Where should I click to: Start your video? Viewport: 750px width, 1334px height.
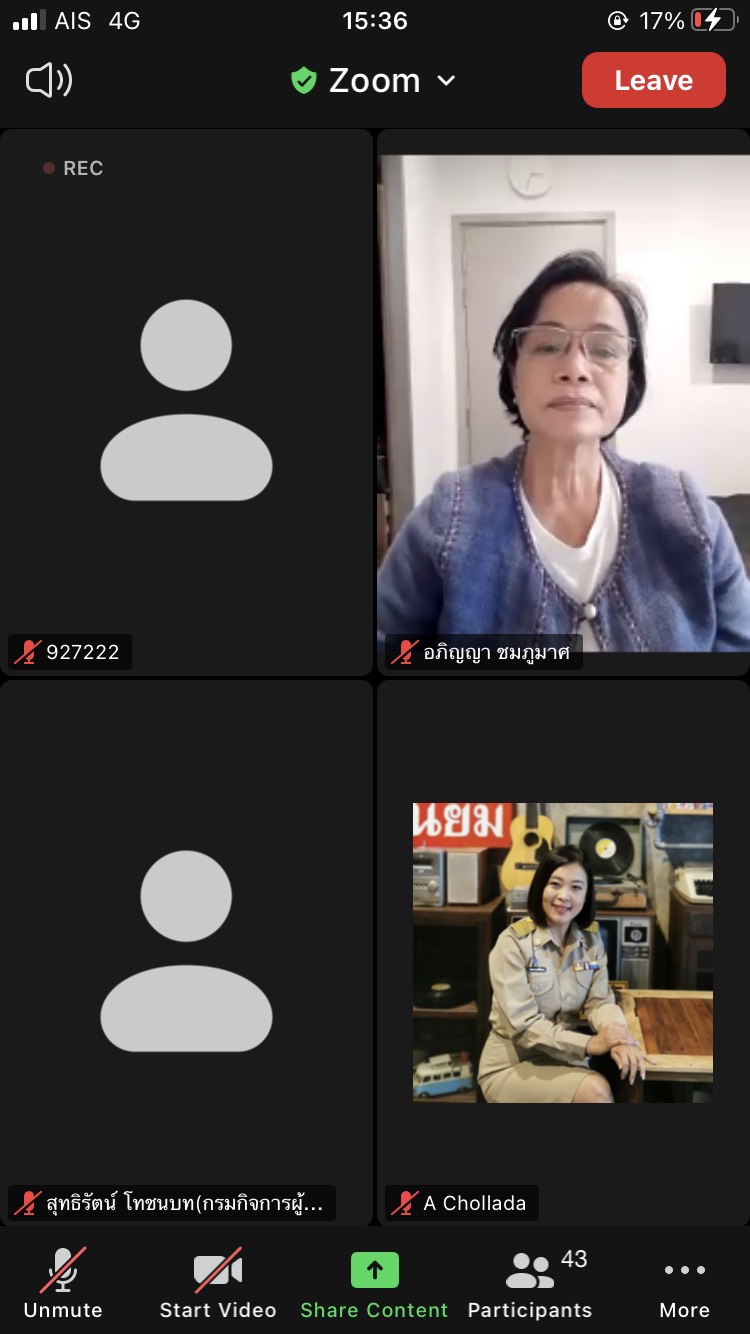click(218, 1283)
